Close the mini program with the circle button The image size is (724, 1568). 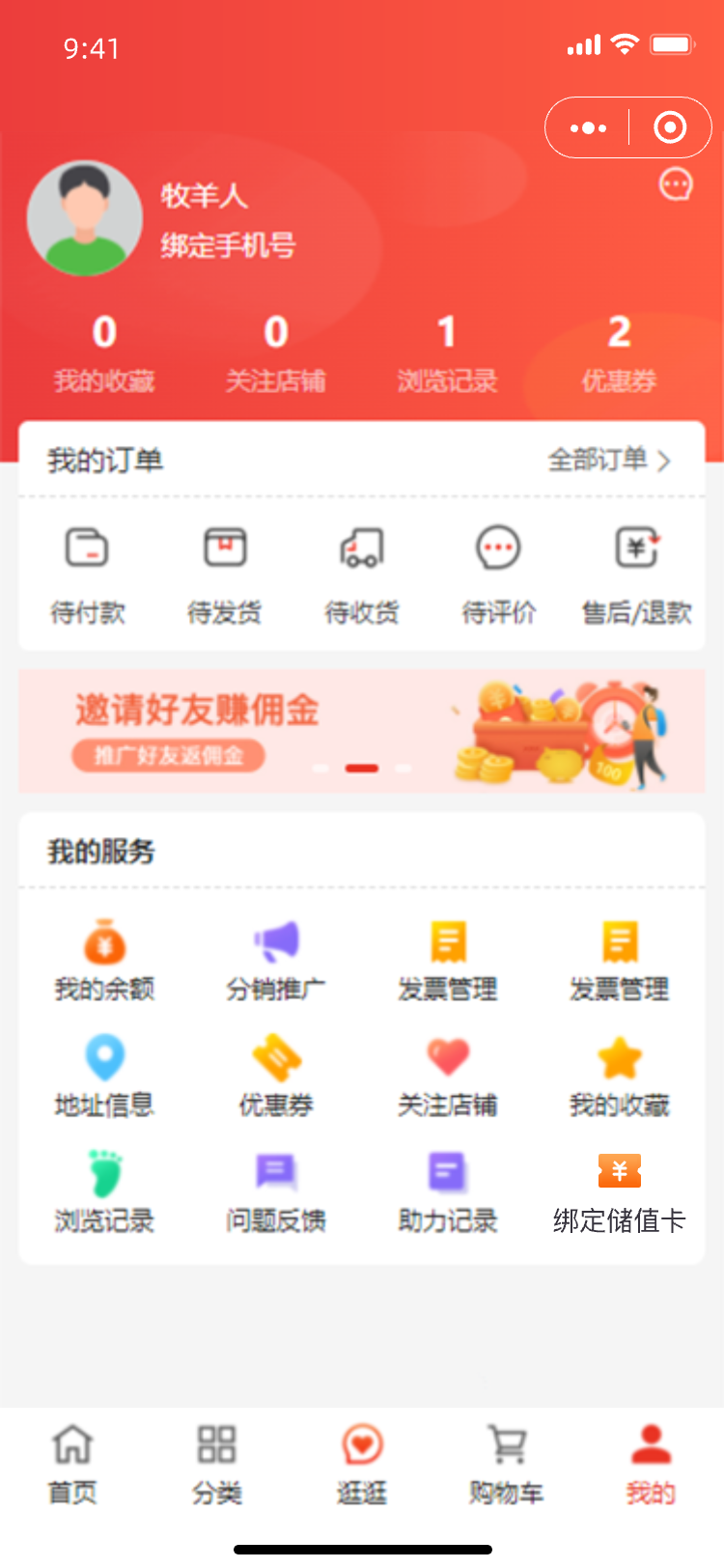coord(670,127)
